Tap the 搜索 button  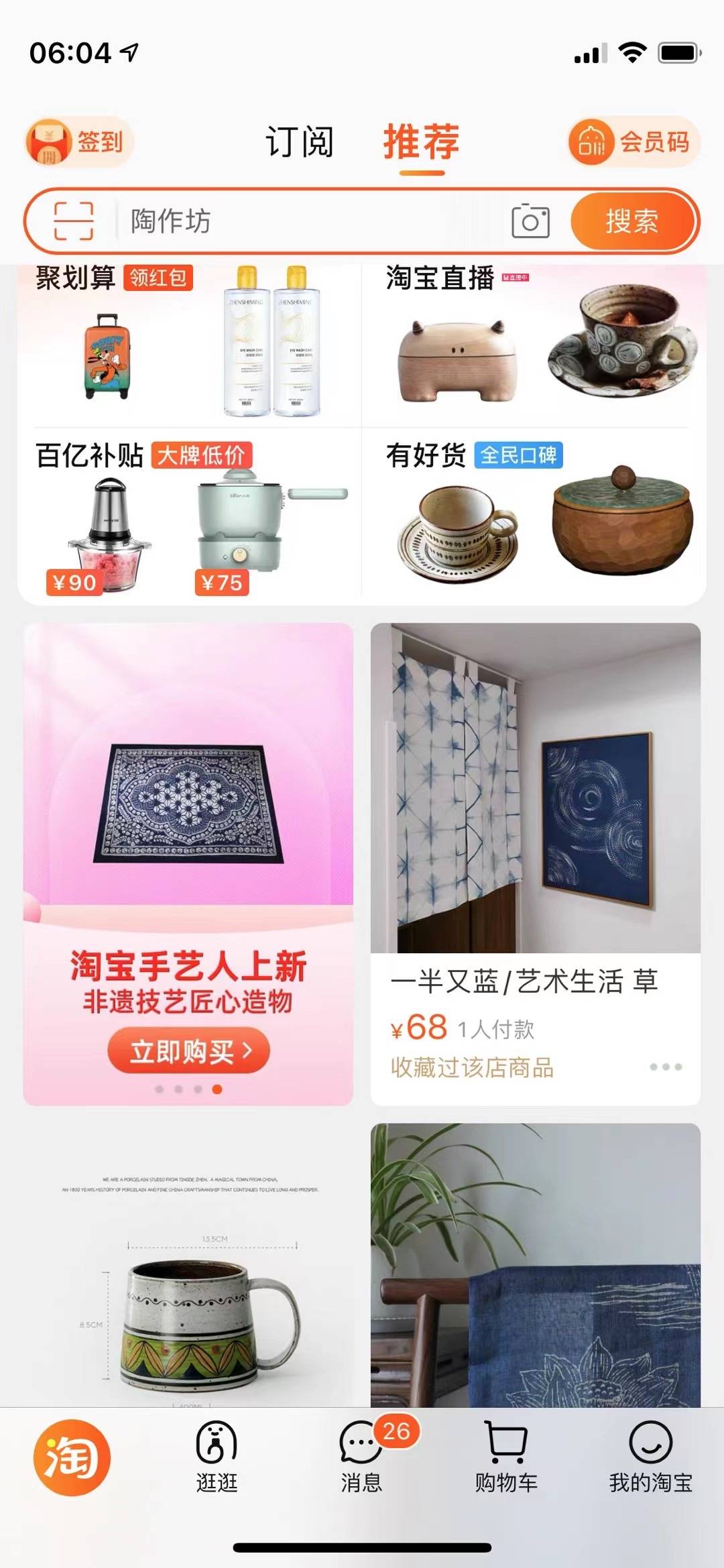[x=631, y=221]
